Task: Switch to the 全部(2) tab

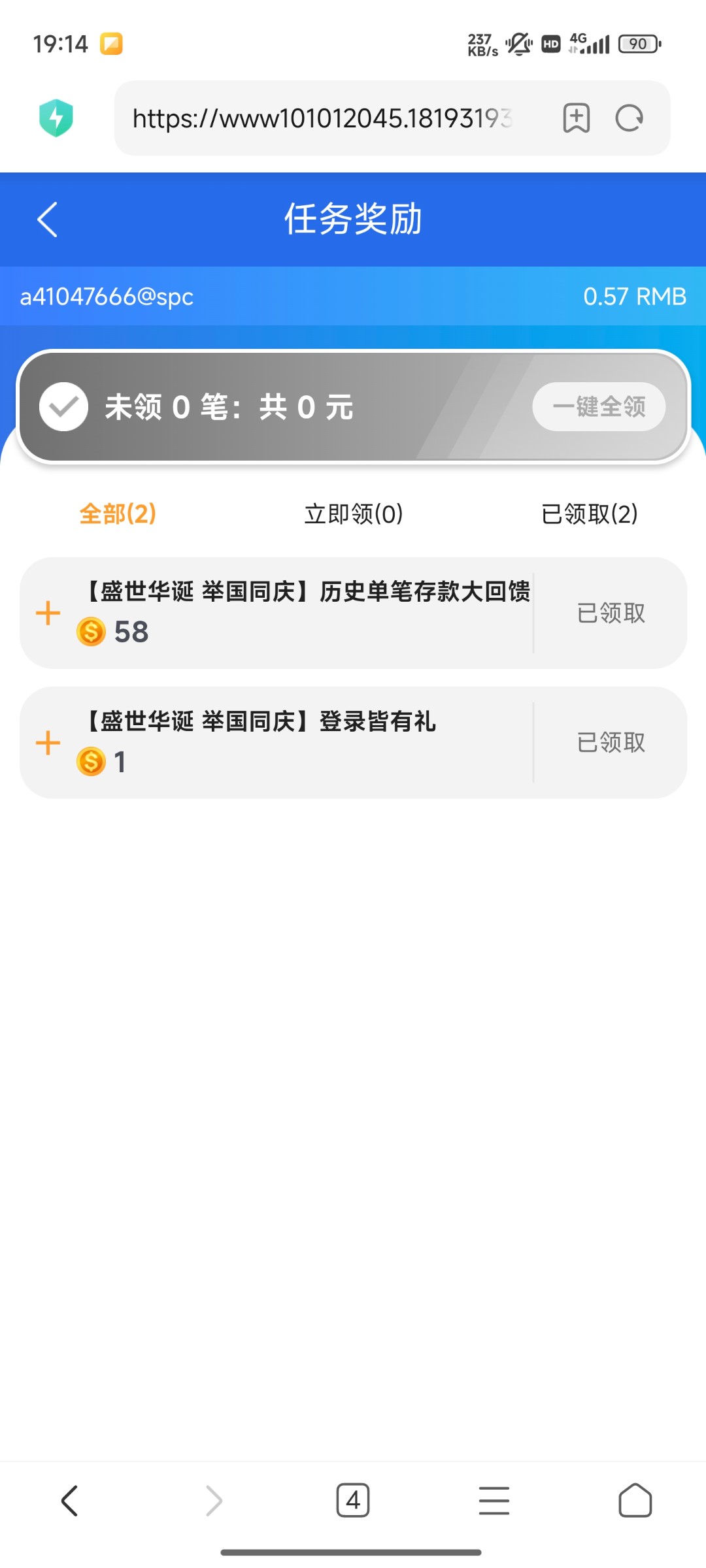Action: click(x=118, y=514)
